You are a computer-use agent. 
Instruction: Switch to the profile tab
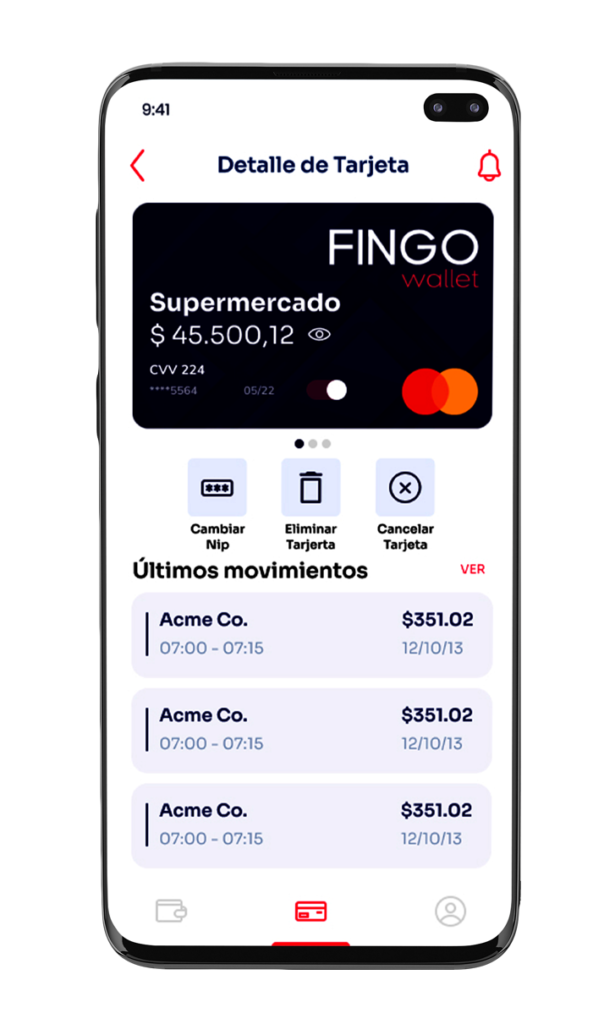(450, 911)
